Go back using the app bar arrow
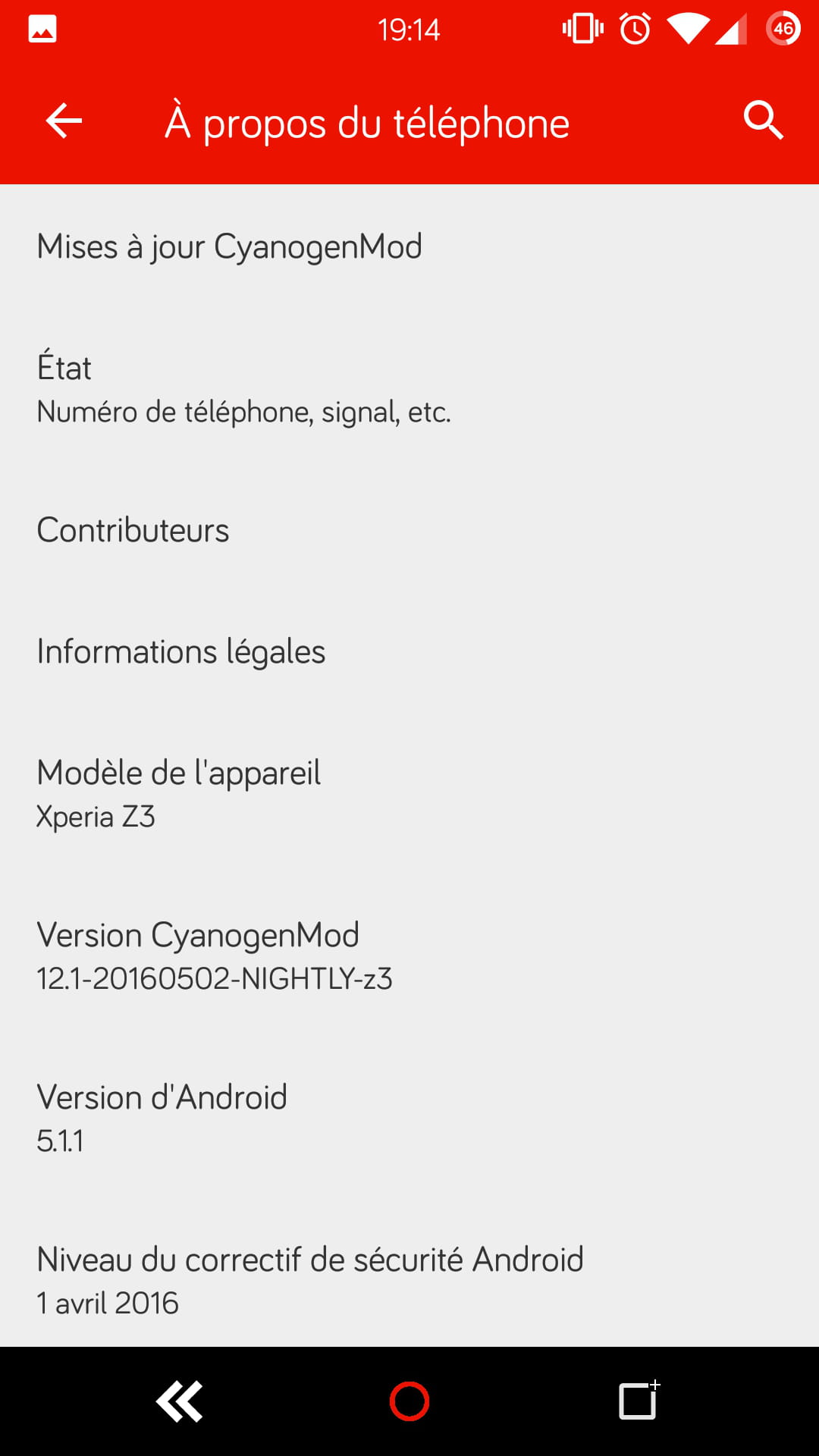The height and width of the screenshot is (1456, 819). pos(64,121)
